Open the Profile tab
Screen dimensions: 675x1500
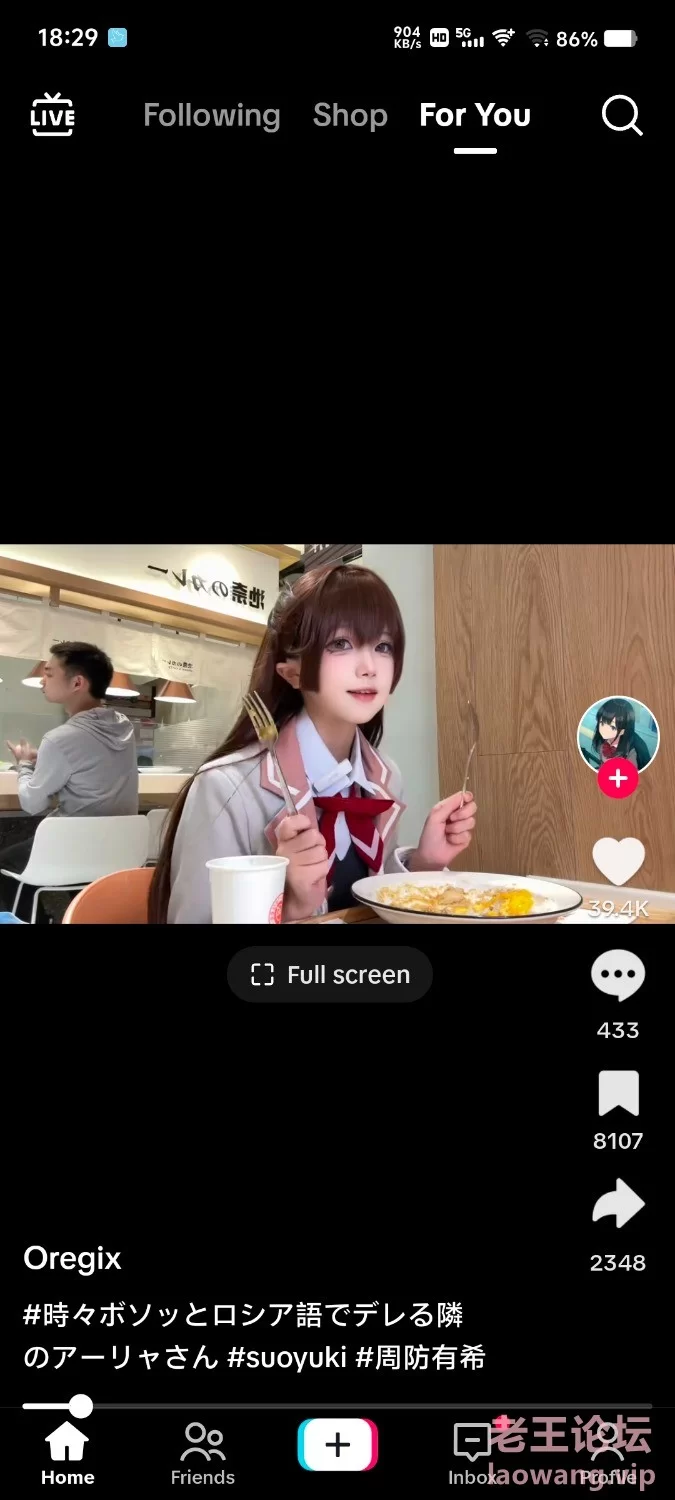[607, 1453]
